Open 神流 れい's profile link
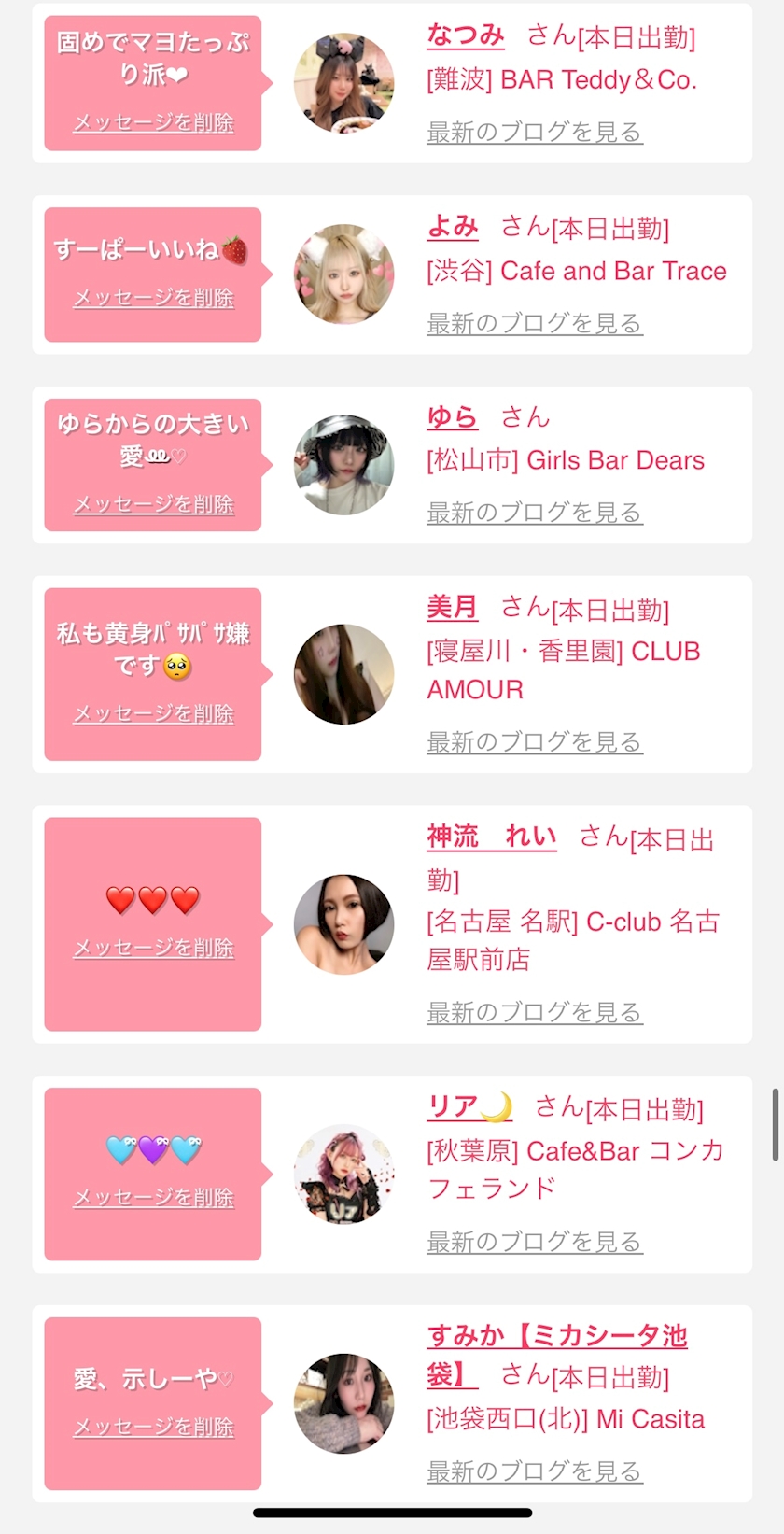Viewport: 784px width, 1534px height. [491, 837]
